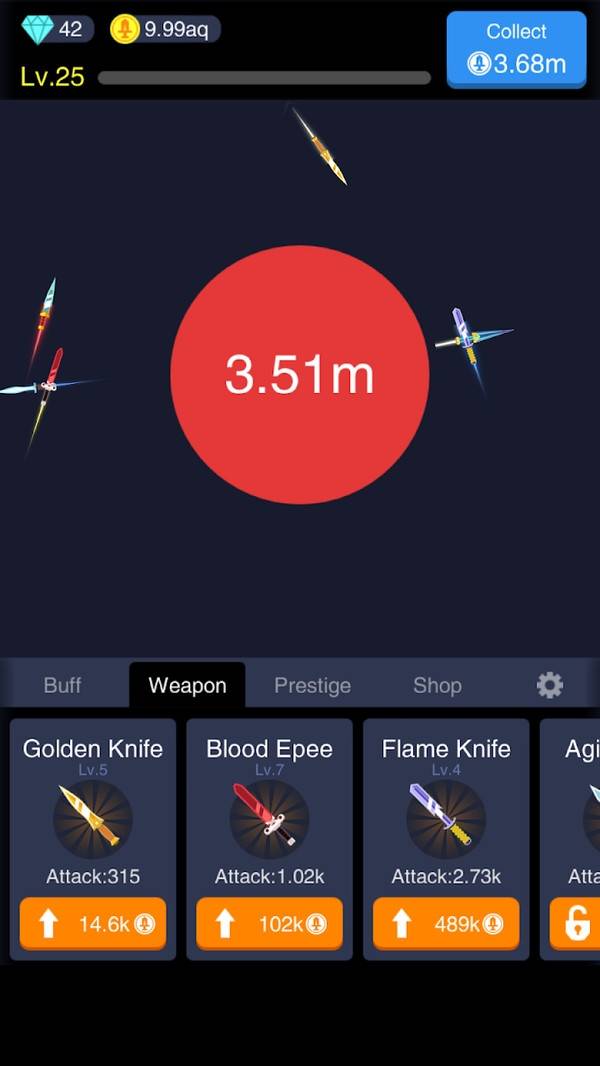Collect the 3.68m coin reward
The image size is (600, 1066).
[x=516, y=49]
